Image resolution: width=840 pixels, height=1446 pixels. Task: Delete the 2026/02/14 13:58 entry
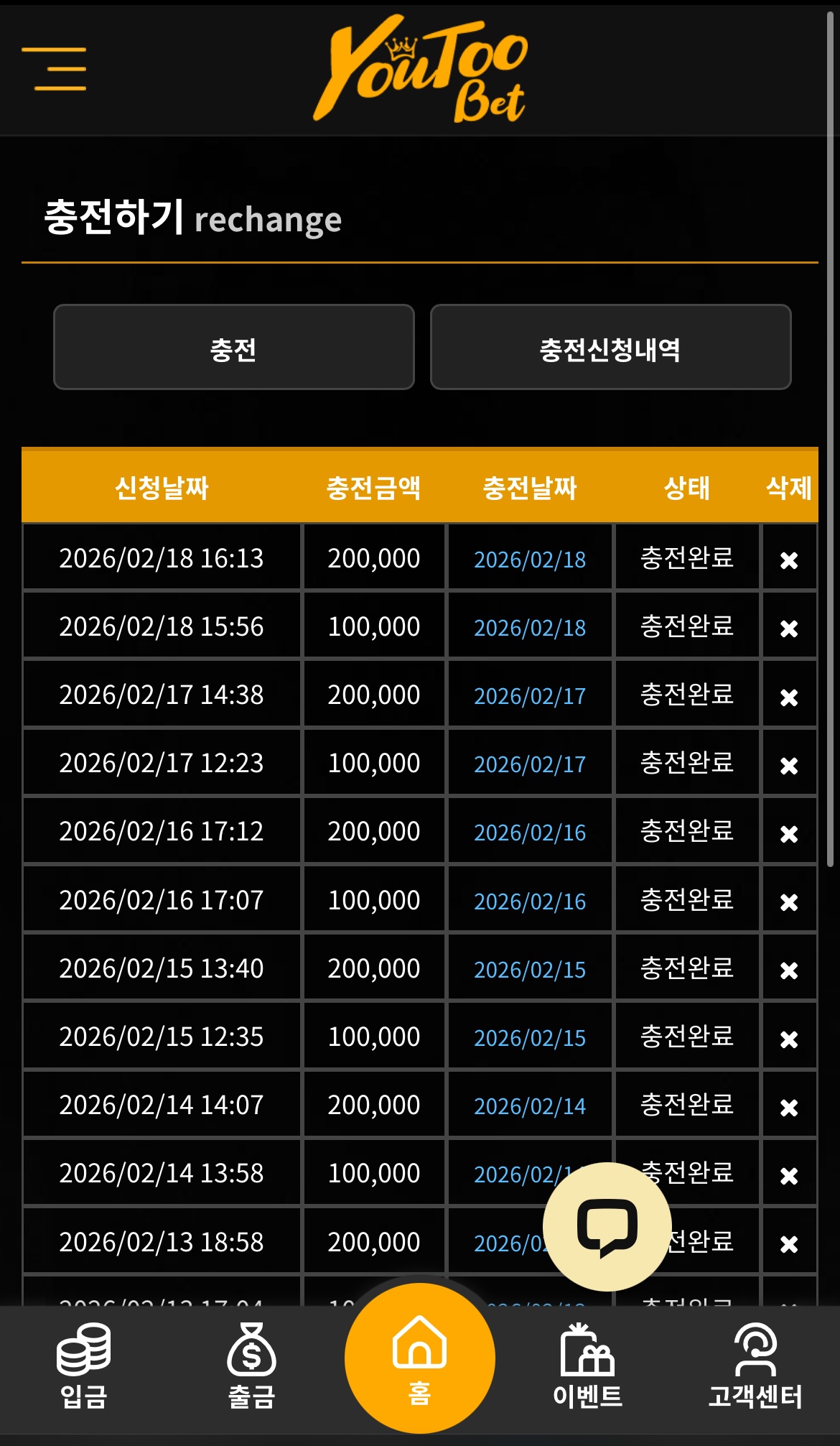tap(789, 1175)
